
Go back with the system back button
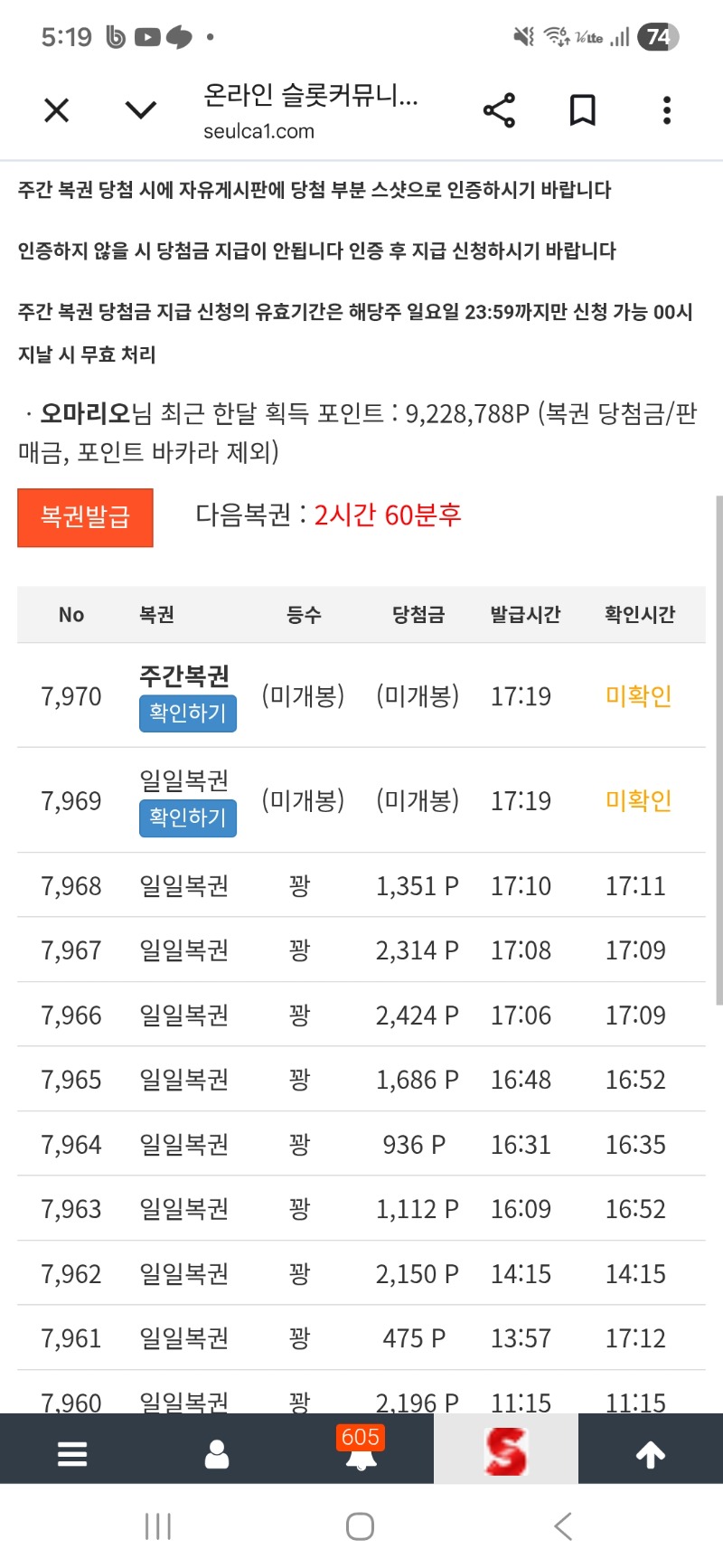tap(563, 1527)
